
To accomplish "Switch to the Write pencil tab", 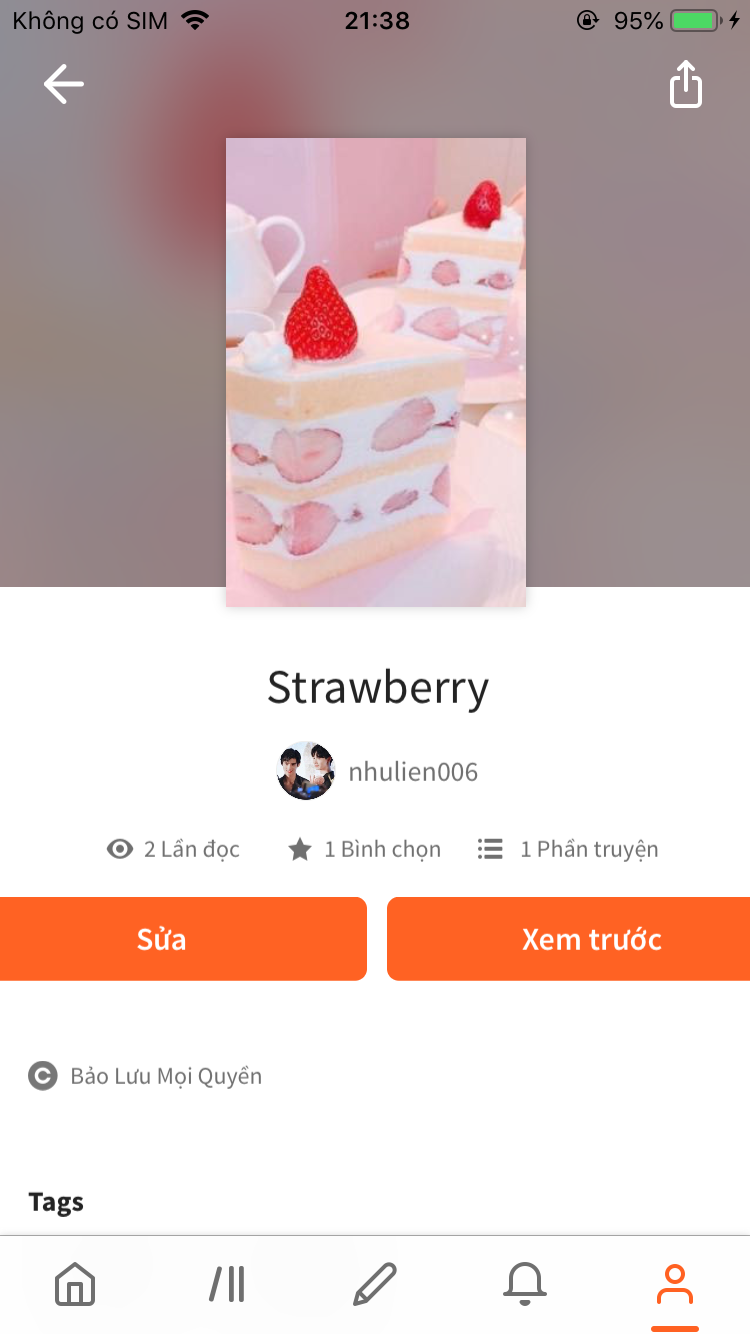I will click(x=375, y=1284).
